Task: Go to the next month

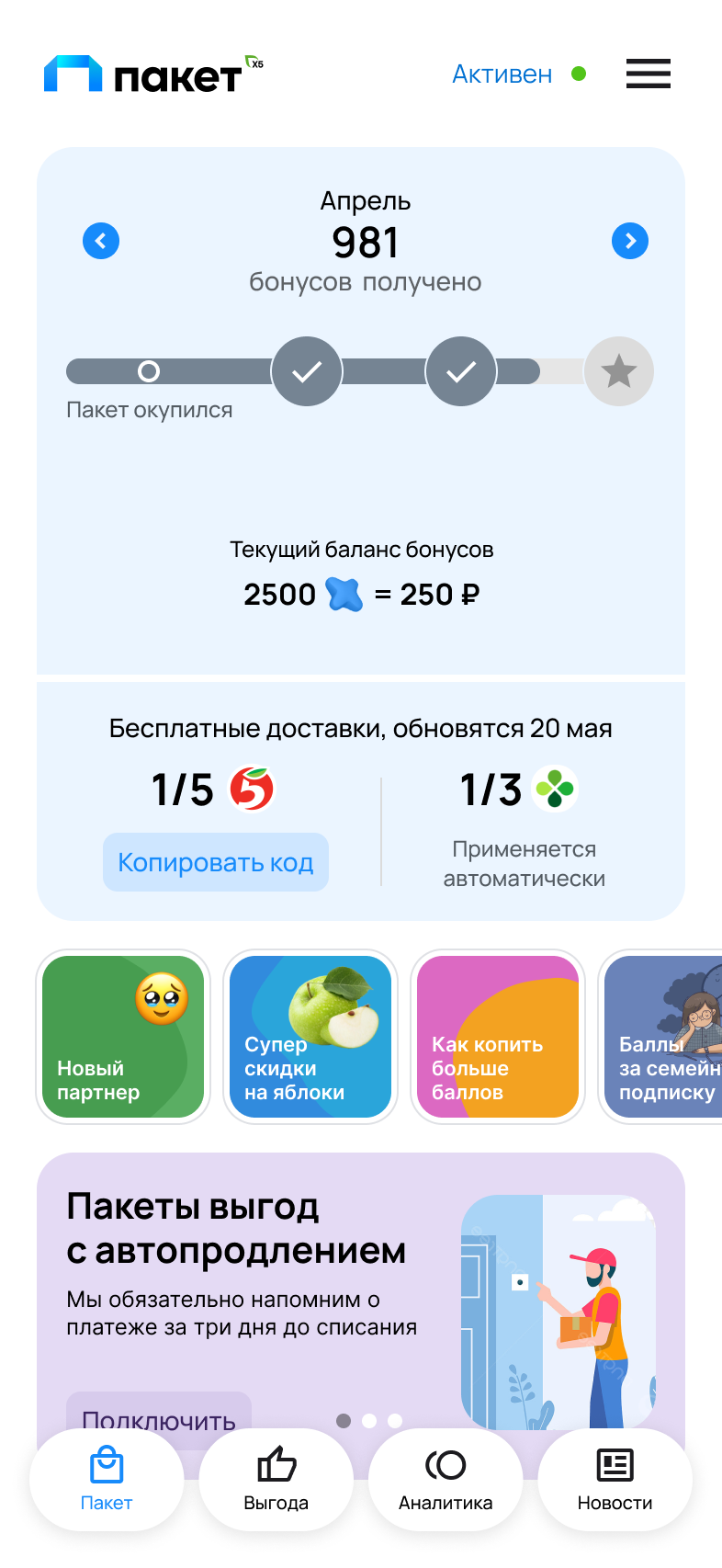Action: click(x=630, y=241)
